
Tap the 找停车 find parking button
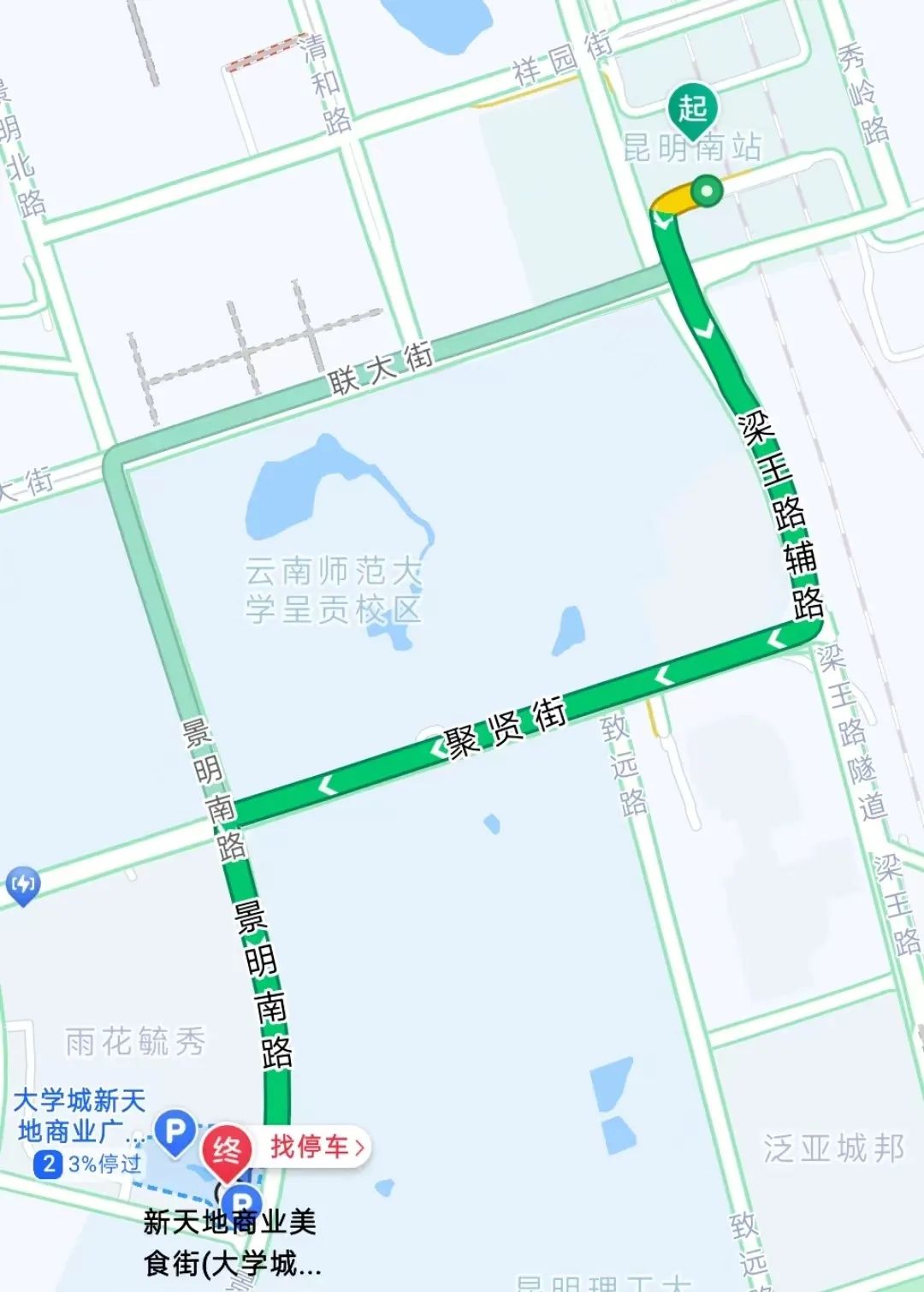click(x=317, y=1147)
